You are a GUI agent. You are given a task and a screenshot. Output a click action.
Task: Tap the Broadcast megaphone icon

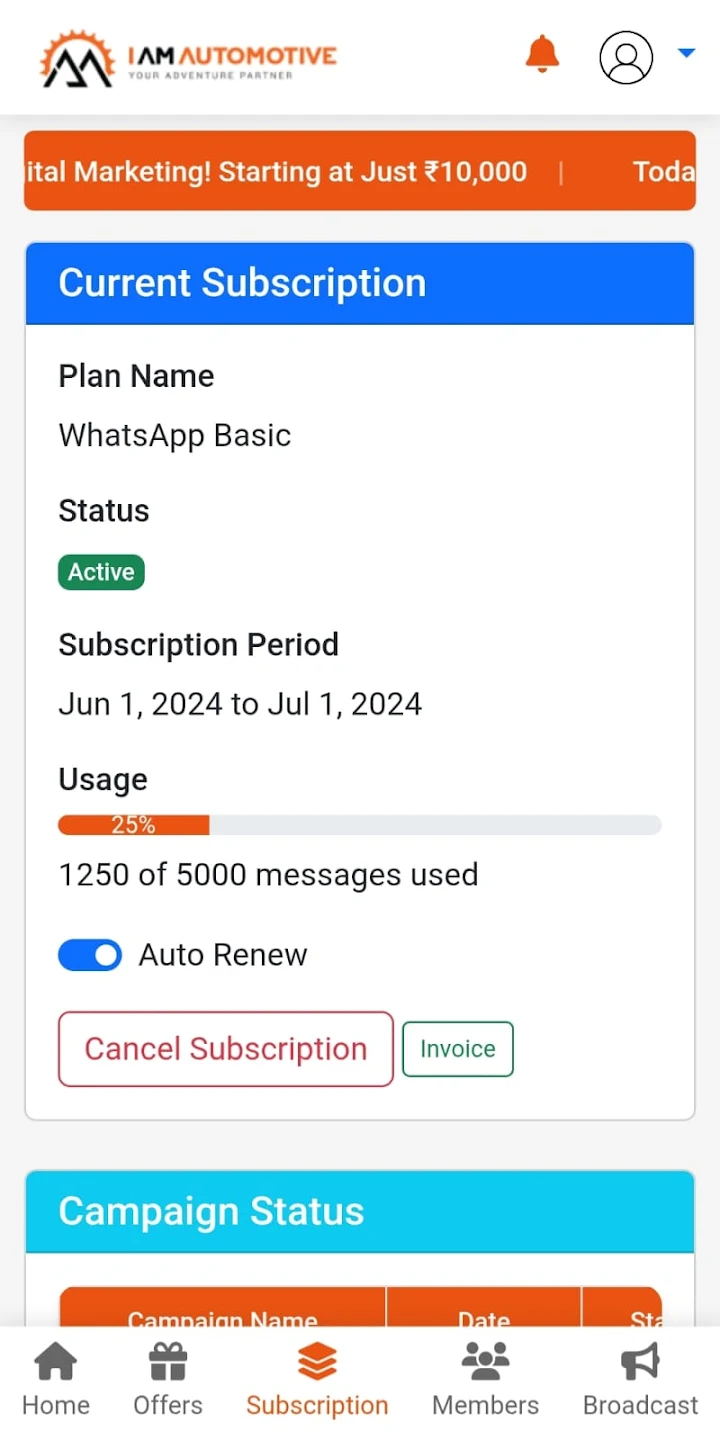tap(639, 1375)
